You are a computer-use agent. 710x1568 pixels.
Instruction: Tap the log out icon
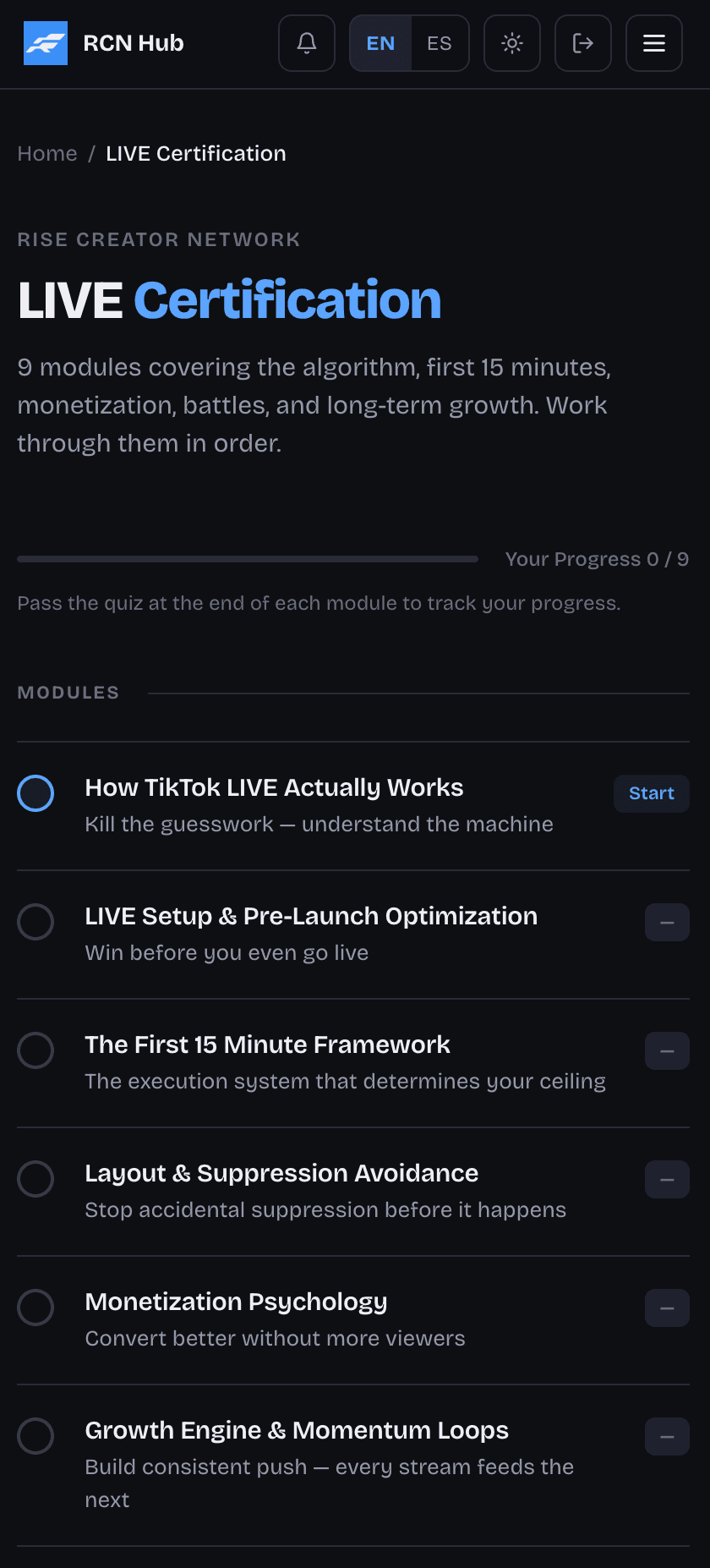[583, 43]
